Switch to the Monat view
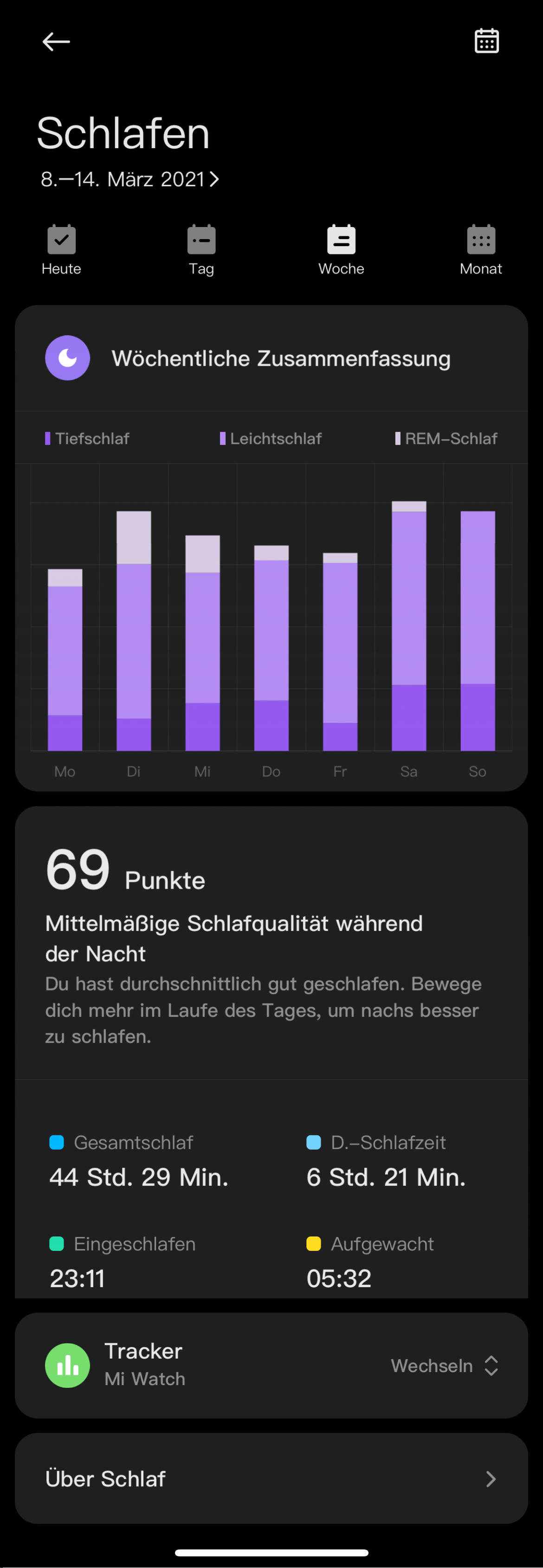 481,250
